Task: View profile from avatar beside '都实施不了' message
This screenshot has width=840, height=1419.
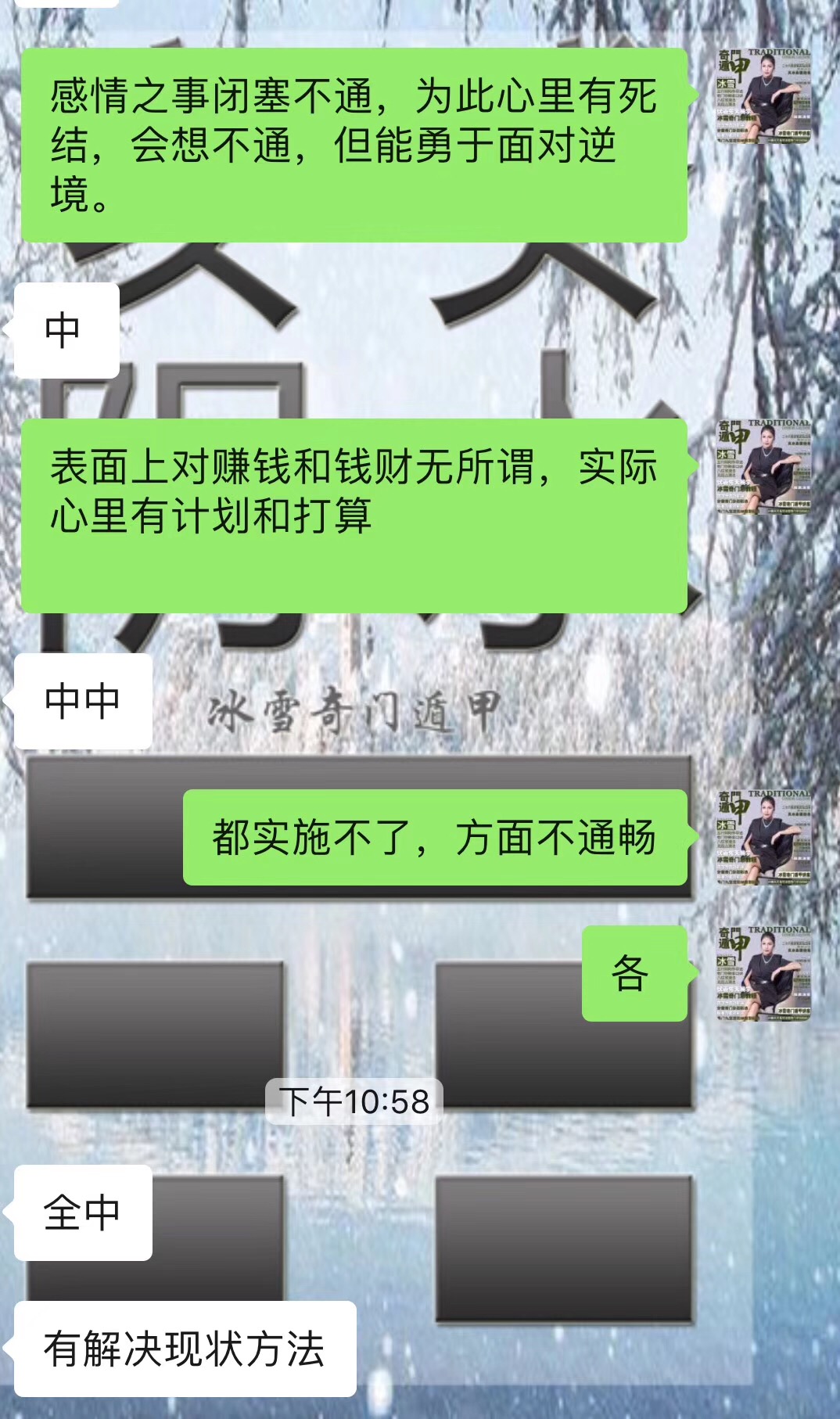Action: click(x=763, y=838)
